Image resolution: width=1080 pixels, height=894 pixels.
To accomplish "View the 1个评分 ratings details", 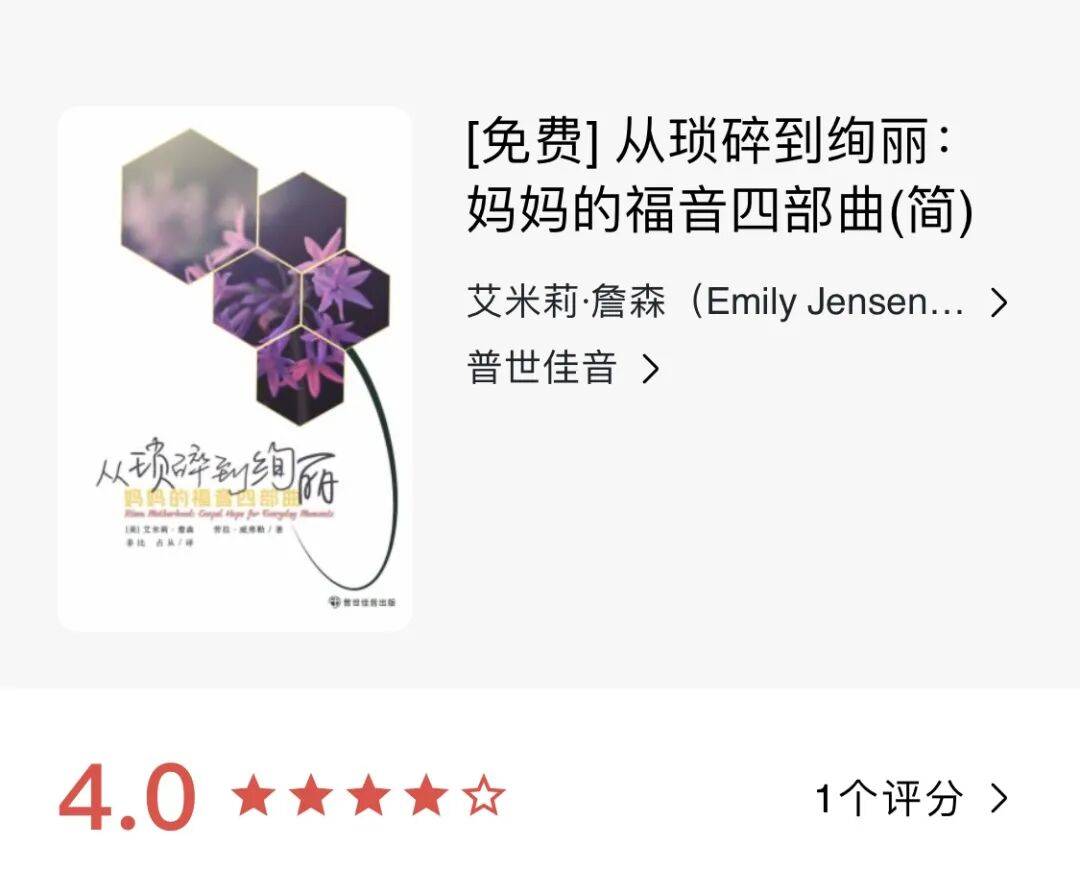I will click(x=910, y=798).
